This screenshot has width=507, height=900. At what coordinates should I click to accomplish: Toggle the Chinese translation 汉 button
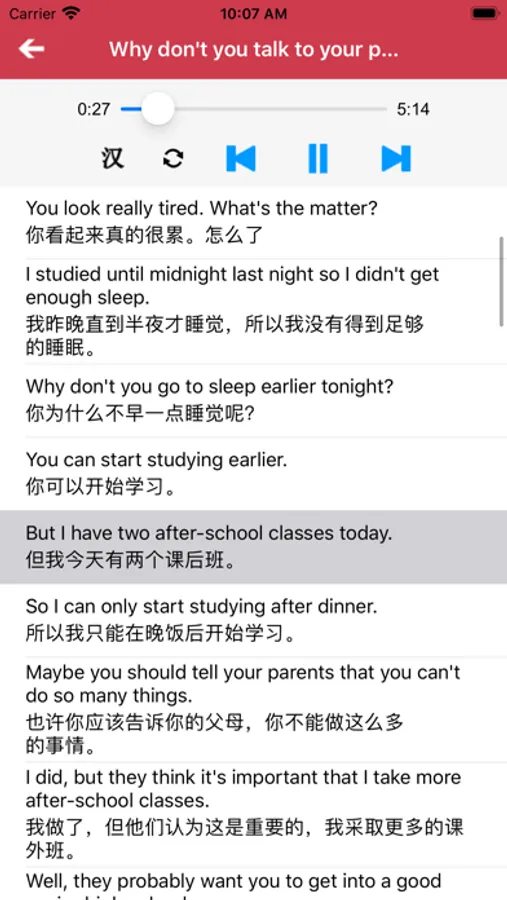(x=113, y=158)
